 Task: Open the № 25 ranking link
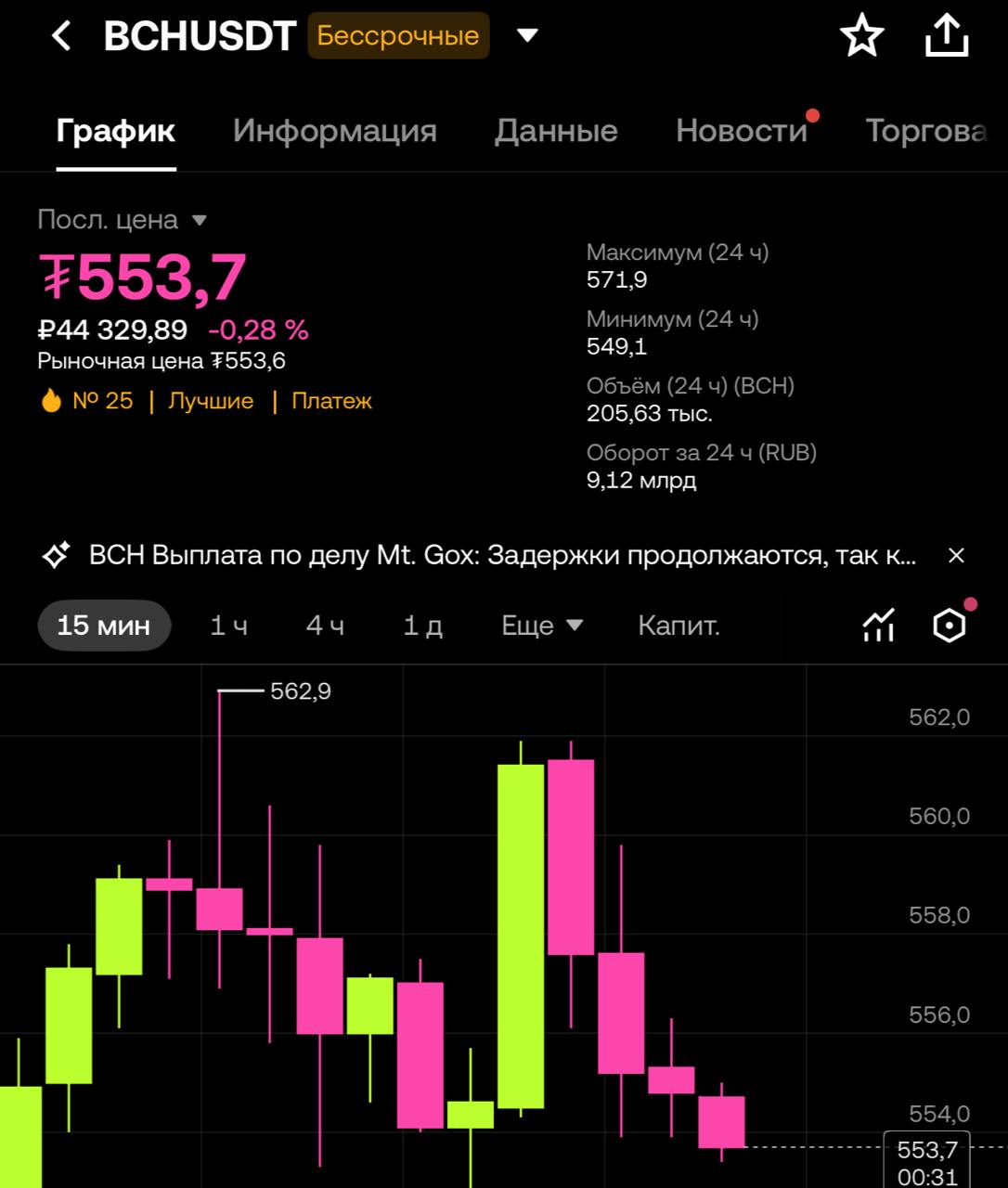89,401
